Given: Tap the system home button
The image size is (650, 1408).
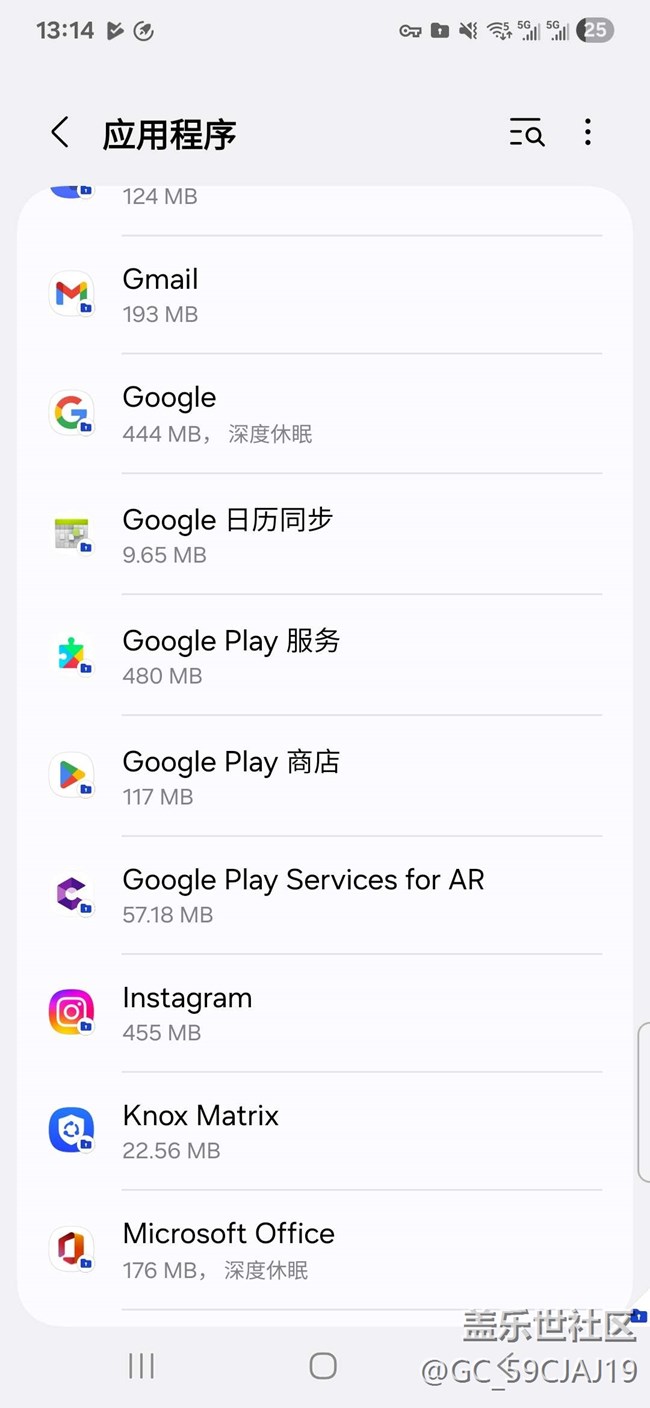Looking at the screenshot, I should point(323,1366).
